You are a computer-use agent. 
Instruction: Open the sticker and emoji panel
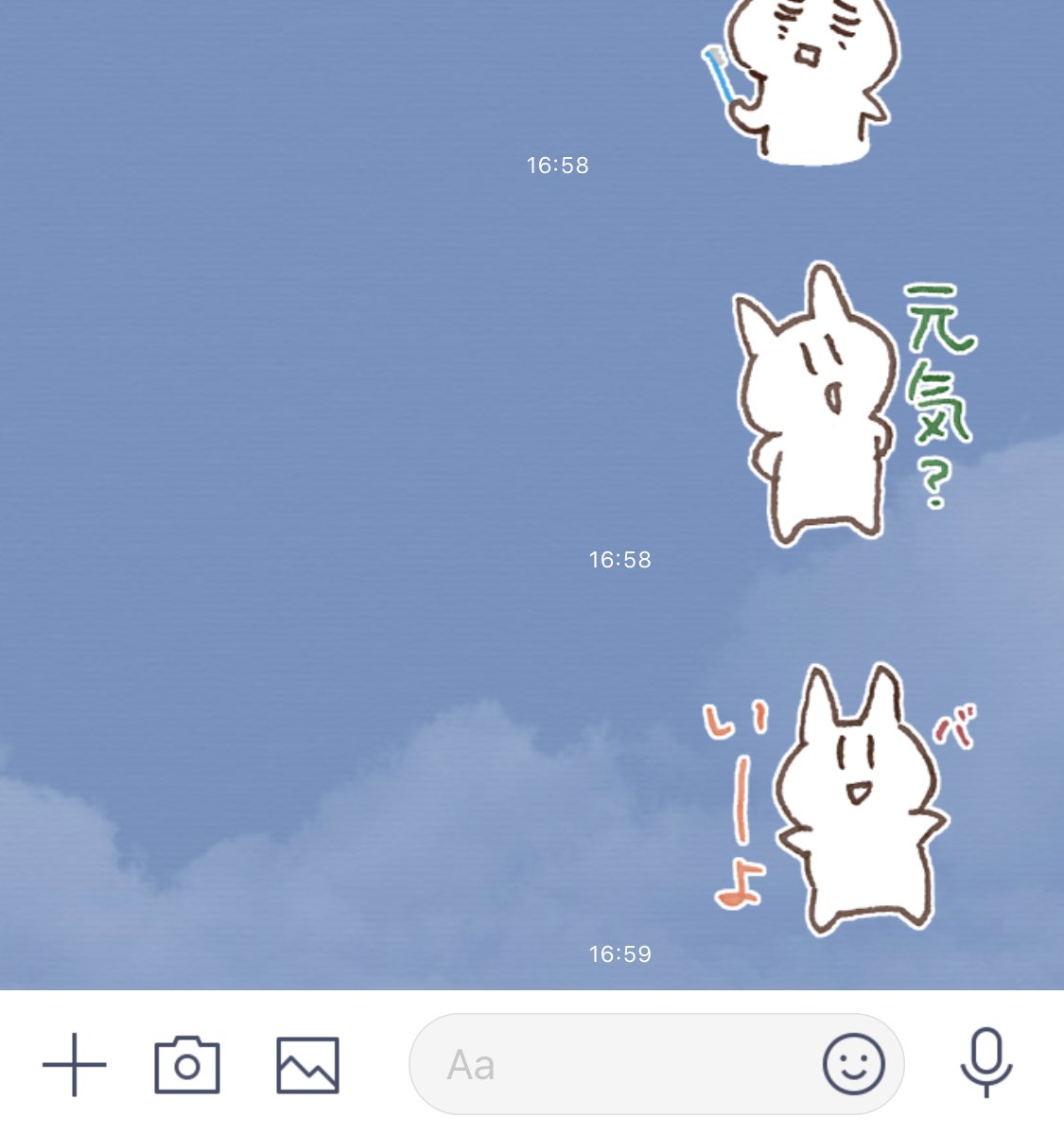(x=853, y=1065)
